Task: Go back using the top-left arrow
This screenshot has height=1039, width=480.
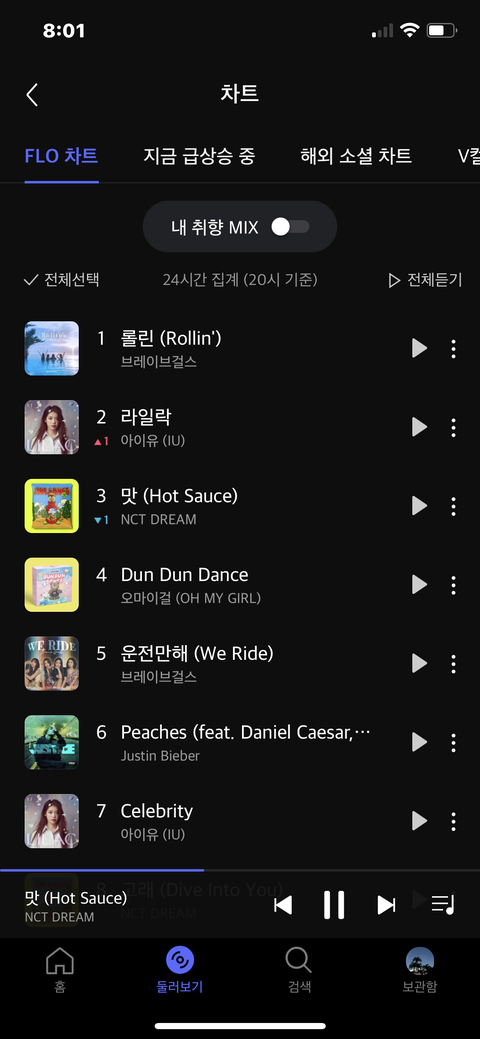Action: point(32,95)
